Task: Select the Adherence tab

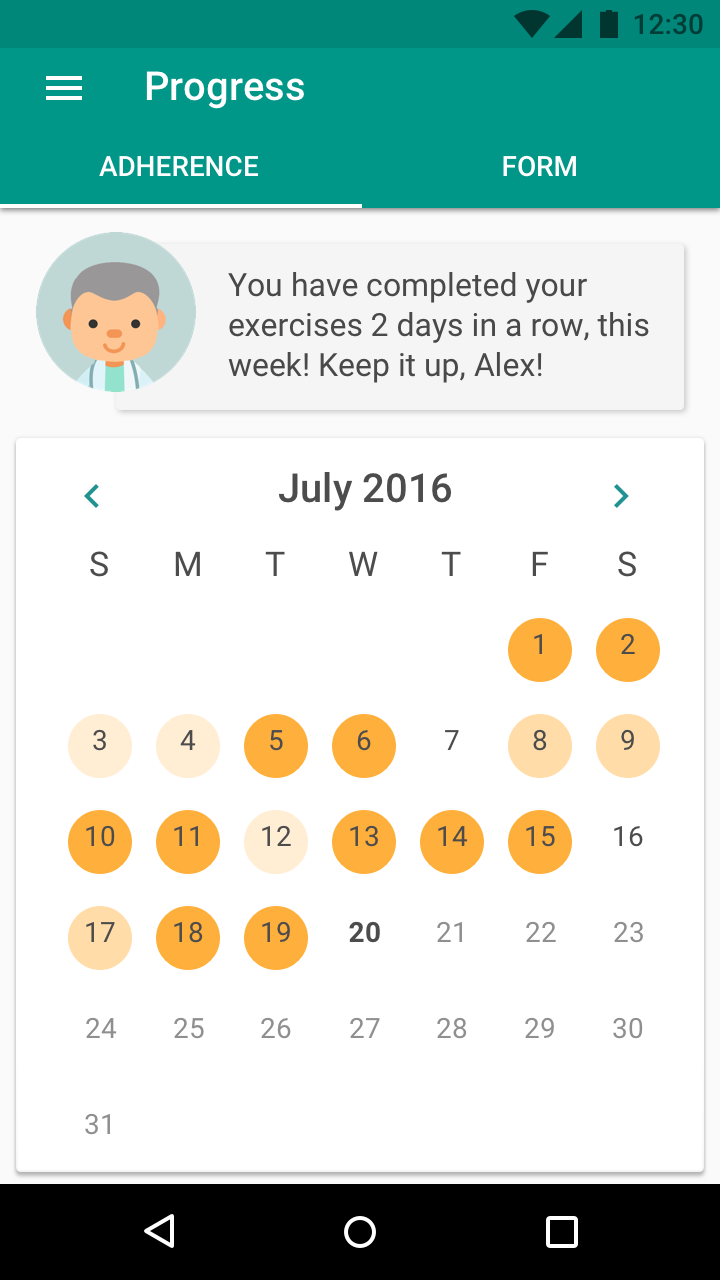Action: (x=180, y=166)
